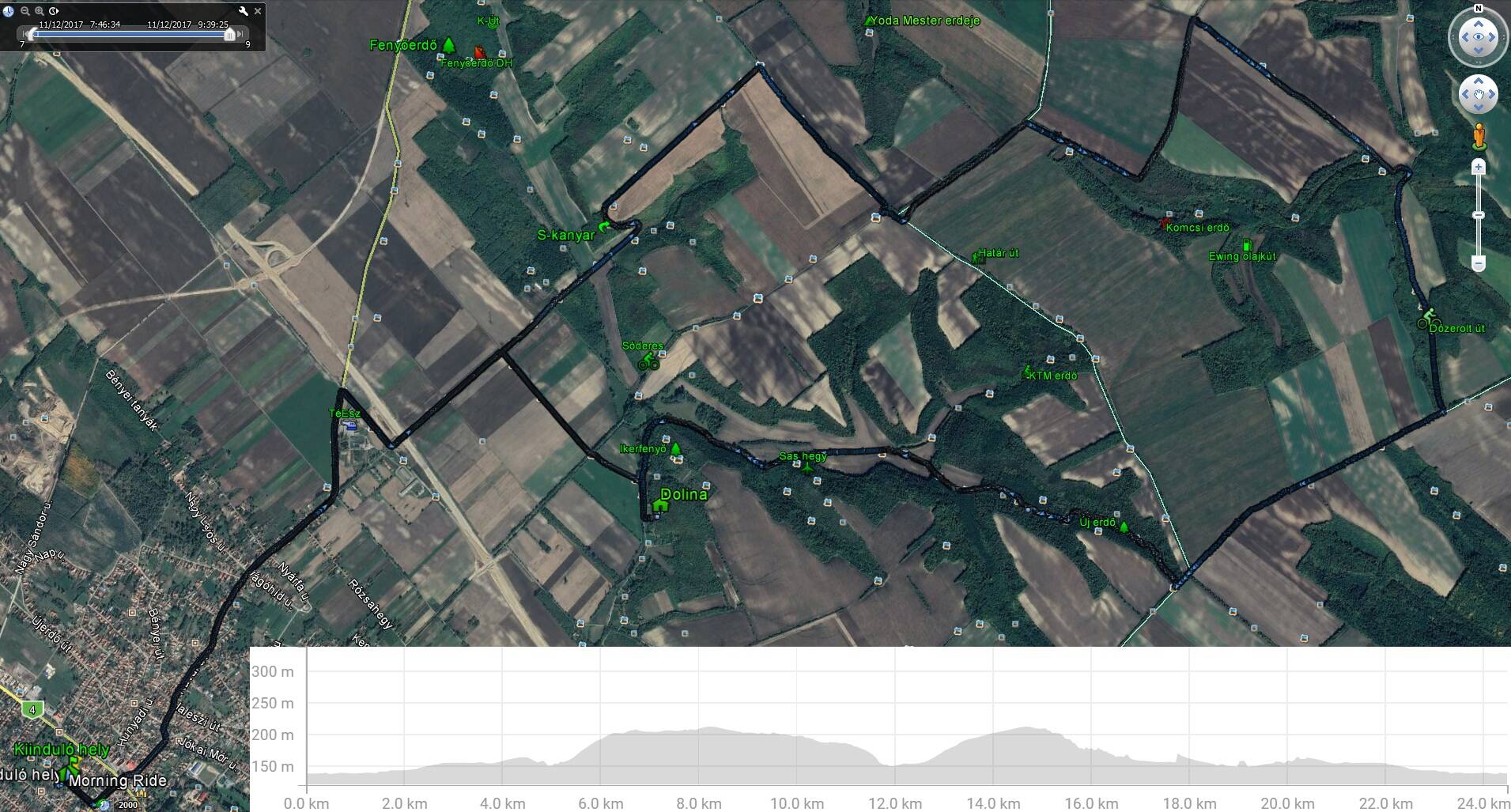The width and height of the screenshot is (1511, 812).
Task: Zoom out with the bottom minus button
Action: pyautogui.click(x=1478, y=262)
